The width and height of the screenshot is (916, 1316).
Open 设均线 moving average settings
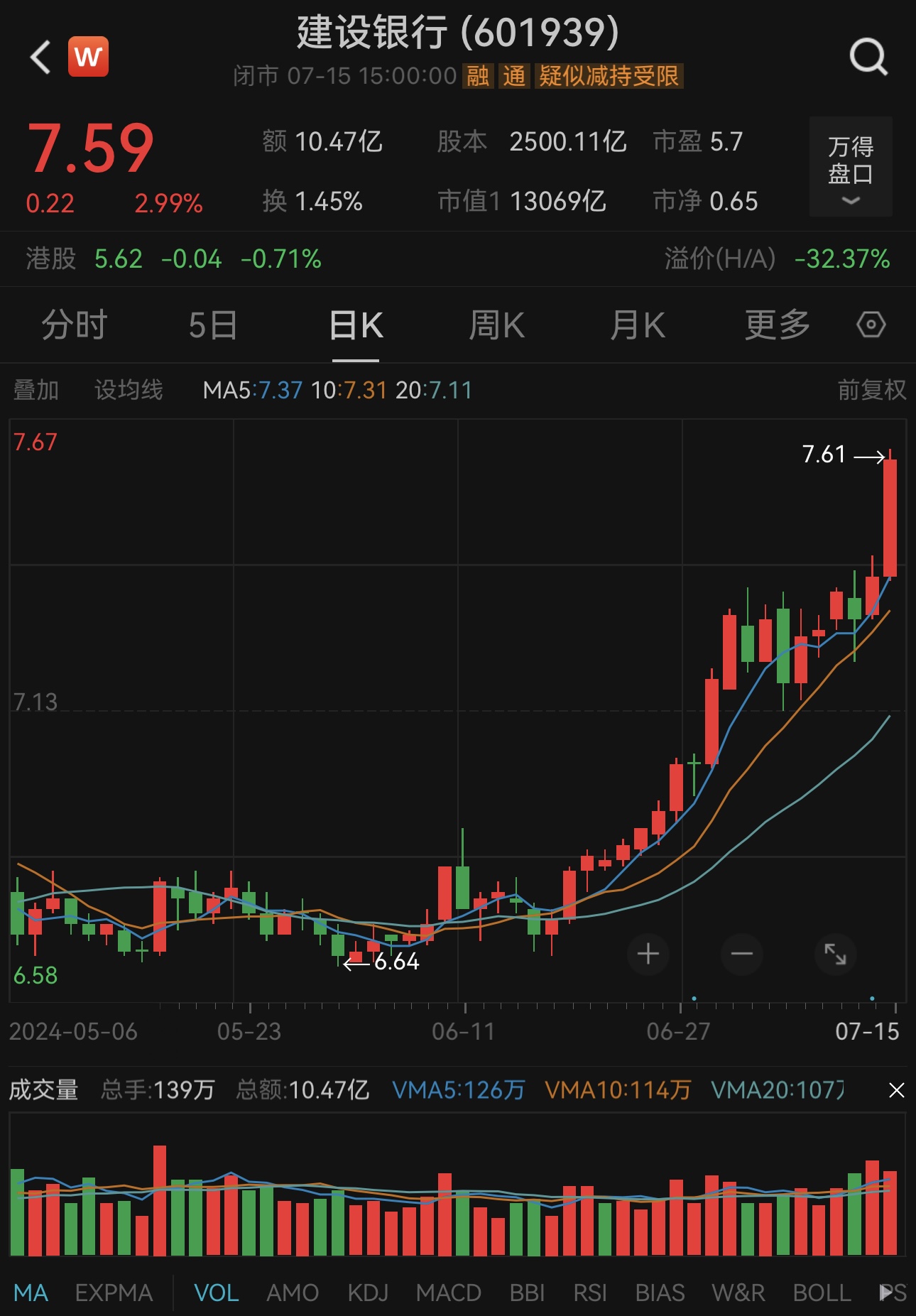pyautogui.click(x=129, y=390)
